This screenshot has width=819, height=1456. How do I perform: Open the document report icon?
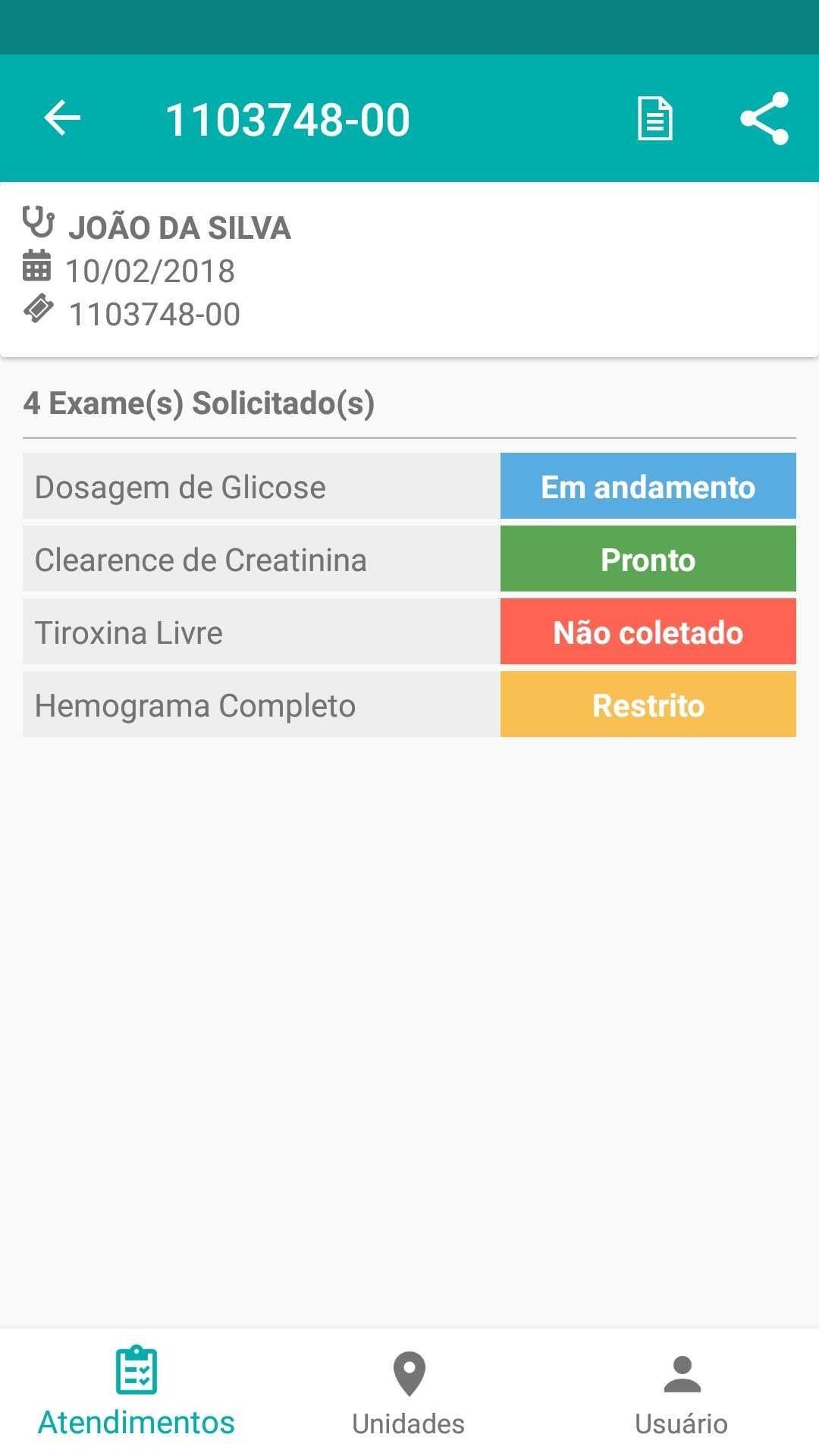pyautogui.click(x=654, y=118)
